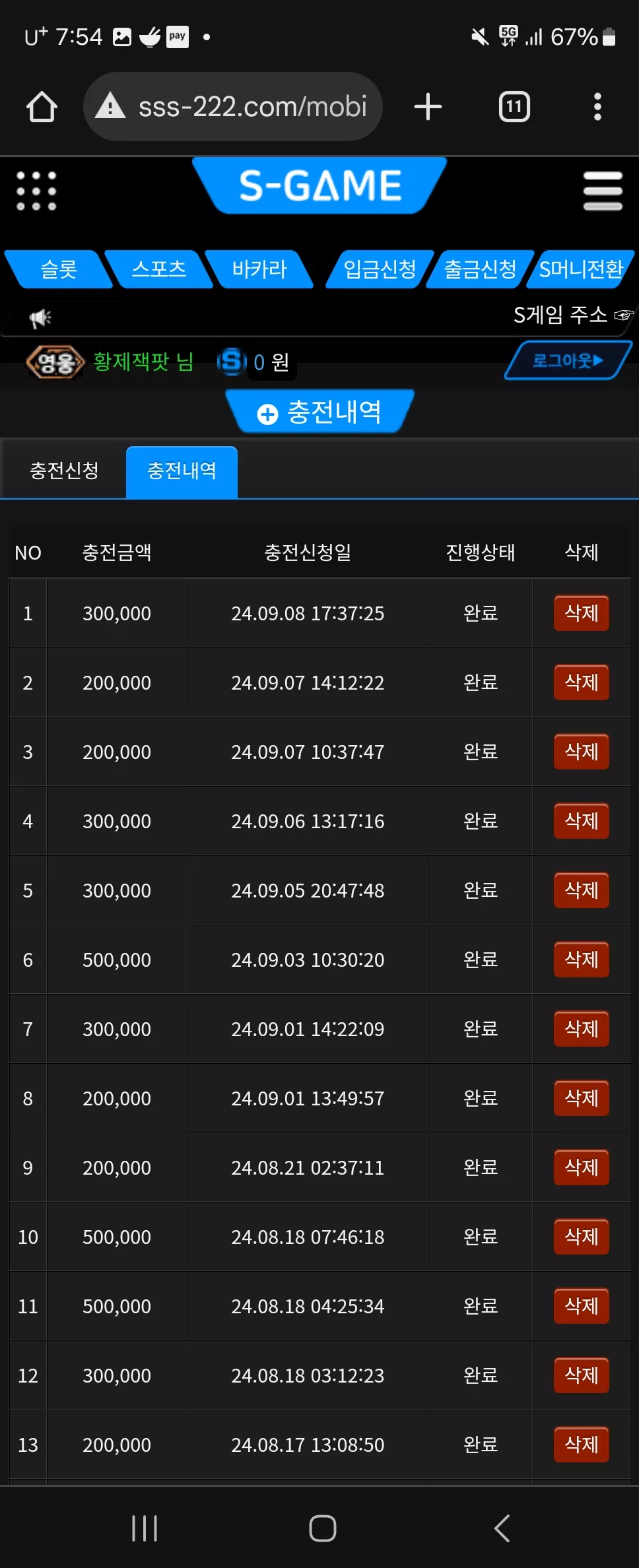
Task: Open the tab switcher showing 11
Action: pyautogui.click(x=514, y=107)
